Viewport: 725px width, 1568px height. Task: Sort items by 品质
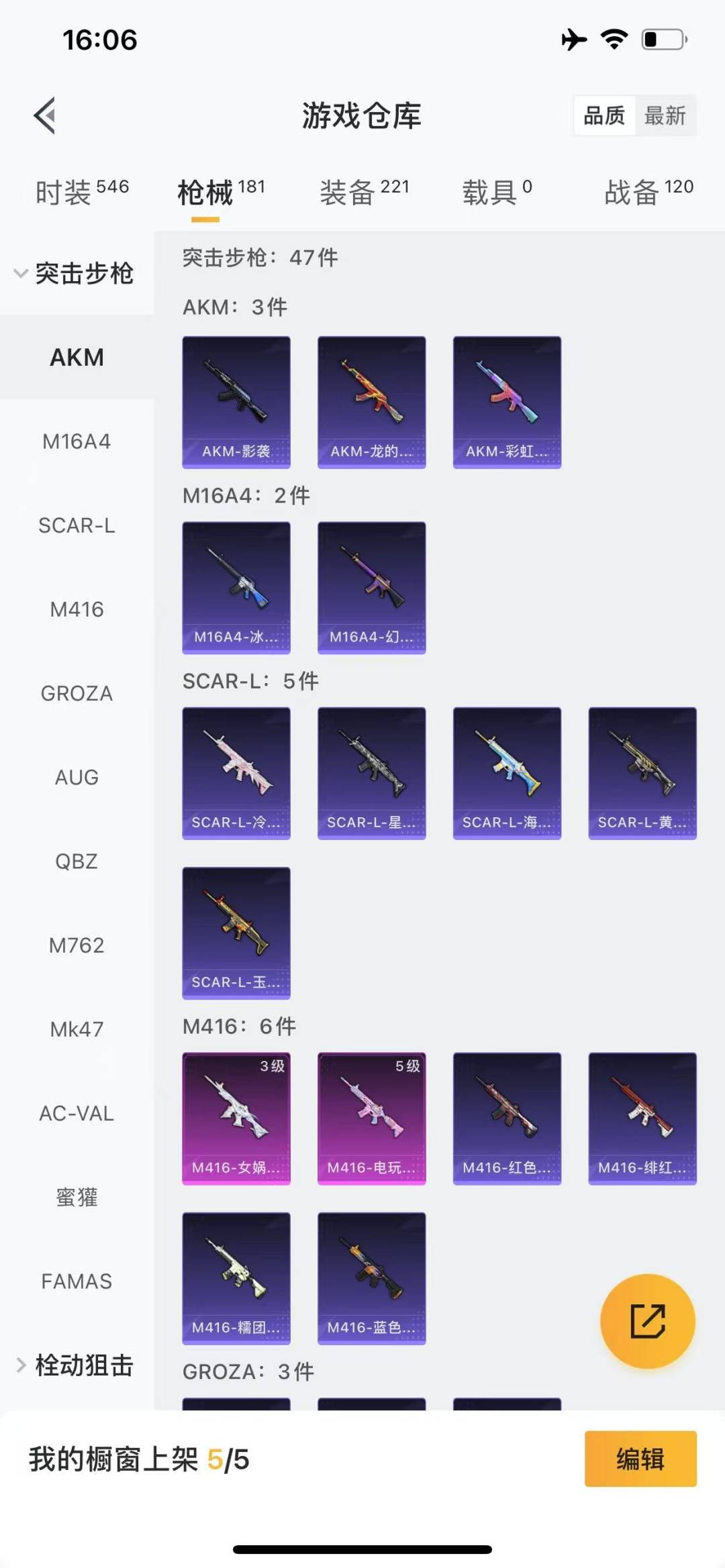604,116
